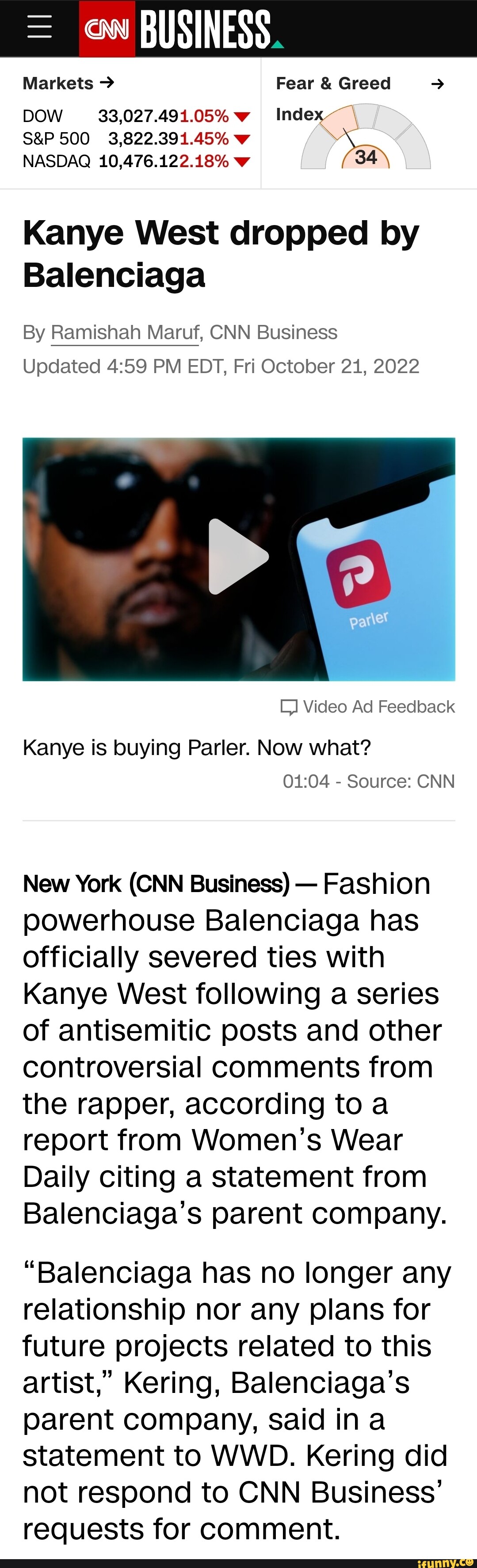The width and height of the screenshot is (477, 1568).
Task: Open author Ramishah Maruf's profile
Action: pyautogui.click(x=125, y=332)
